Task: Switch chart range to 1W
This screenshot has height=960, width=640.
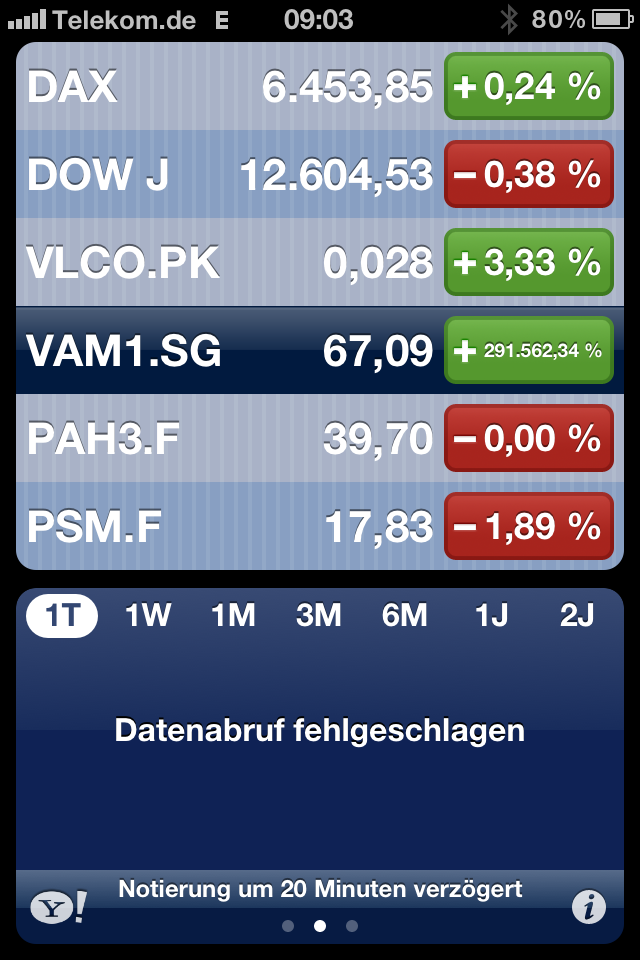Action: pyautogui.click(x=148, y=616)
